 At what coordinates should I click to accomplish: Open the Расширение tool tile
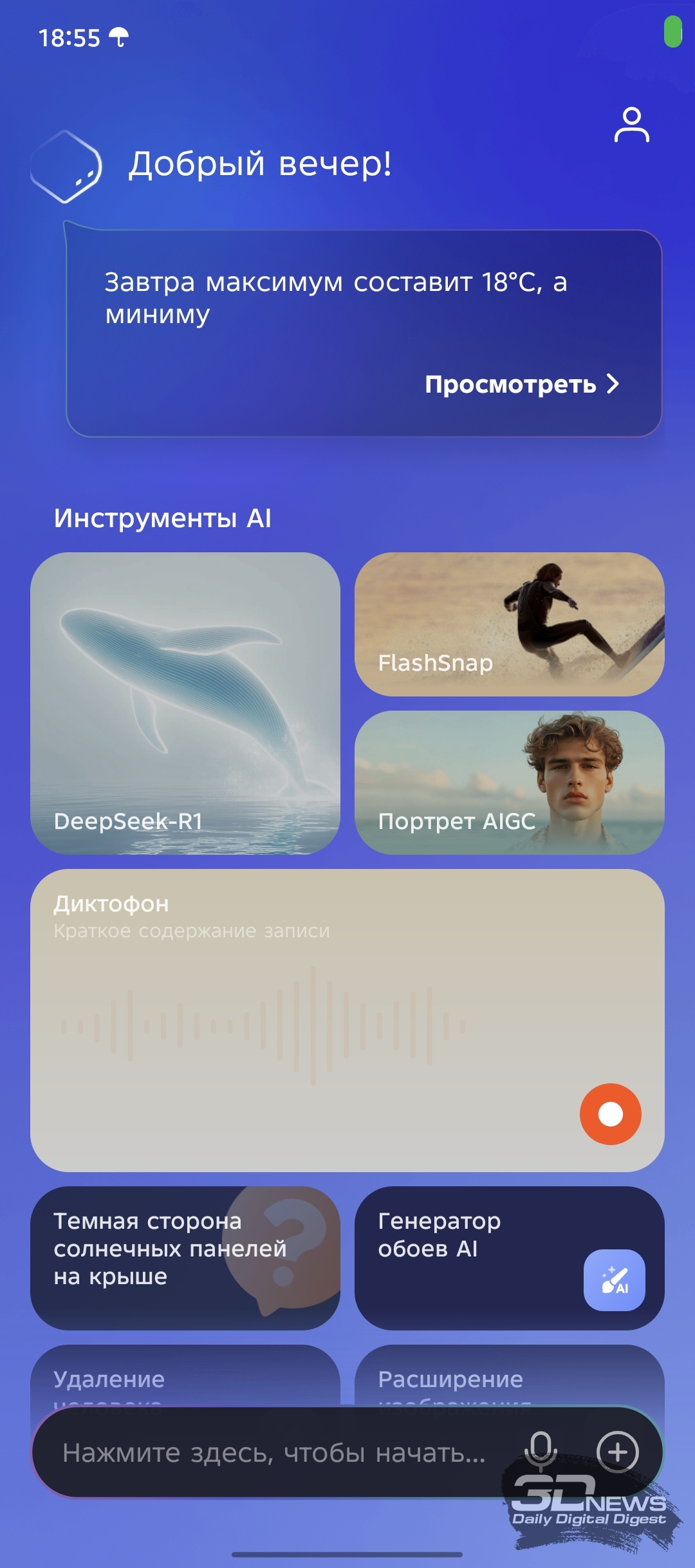click(x=510, y=1375)
